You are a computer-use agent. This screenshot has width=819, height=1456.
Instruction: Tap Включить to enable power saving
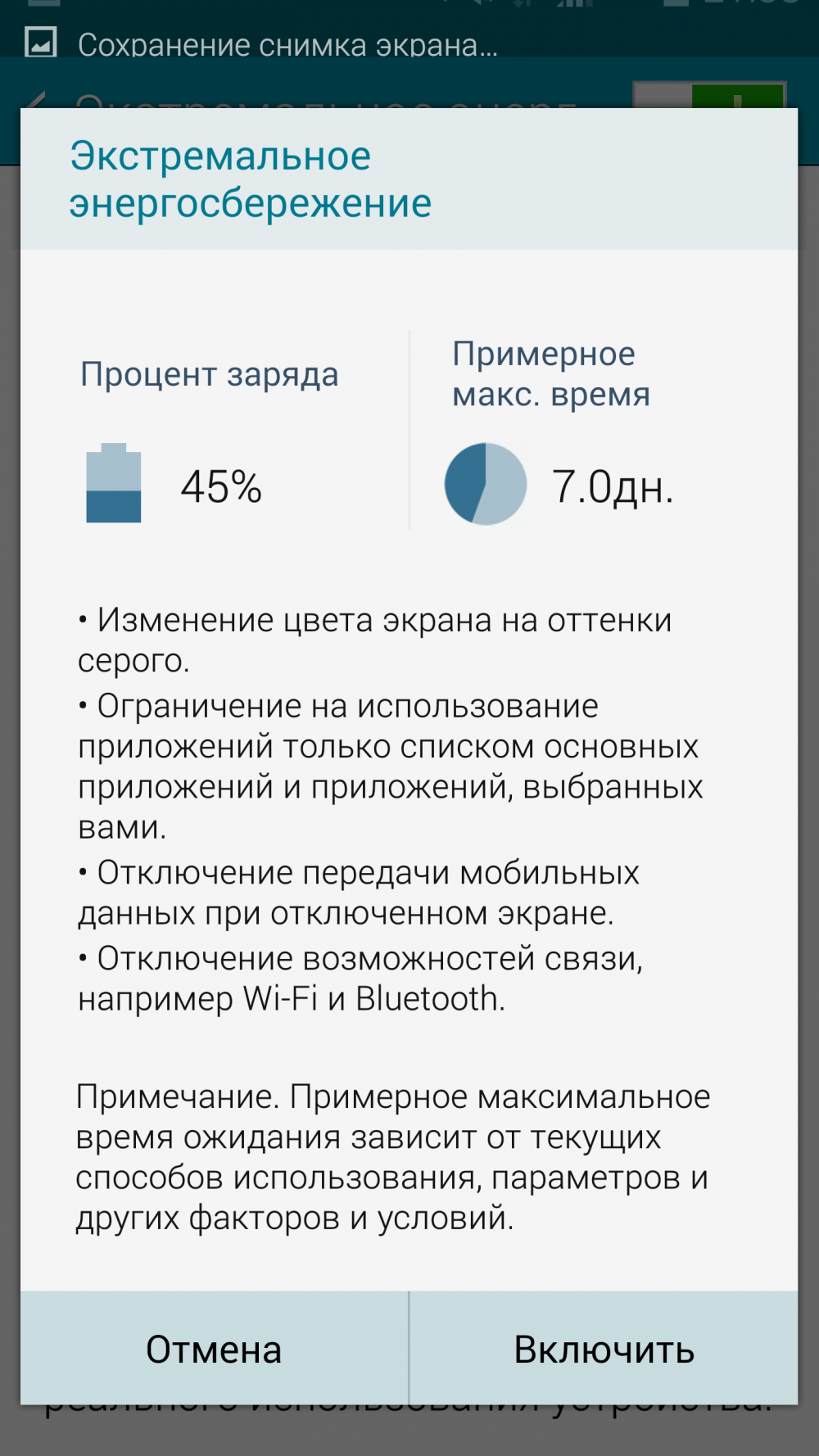pyautogui.click(x=604, y=1349)
